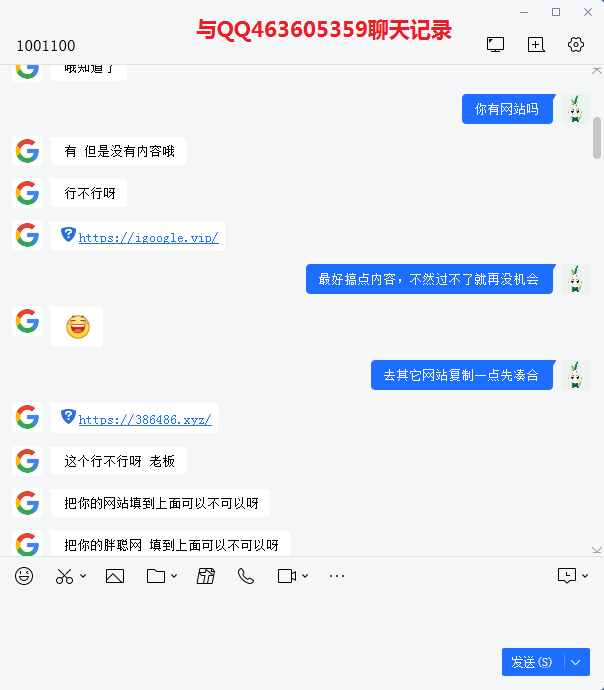
Task: Open the 386486.xyz link
Action: pyautogui.click(x=144, y=420)
